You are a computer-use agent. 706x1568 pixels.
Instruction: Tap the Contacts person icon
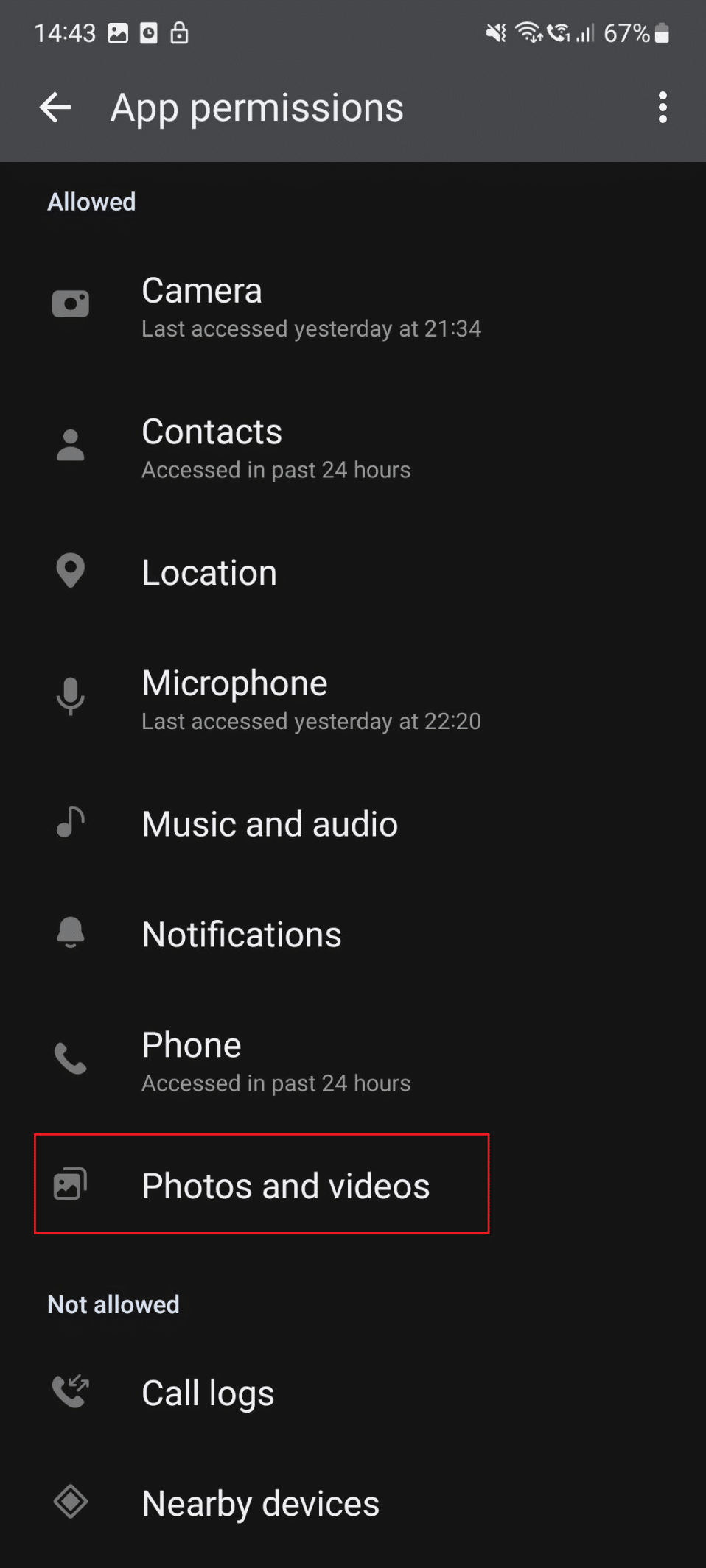pyautogui.click(x=70, y=444)
